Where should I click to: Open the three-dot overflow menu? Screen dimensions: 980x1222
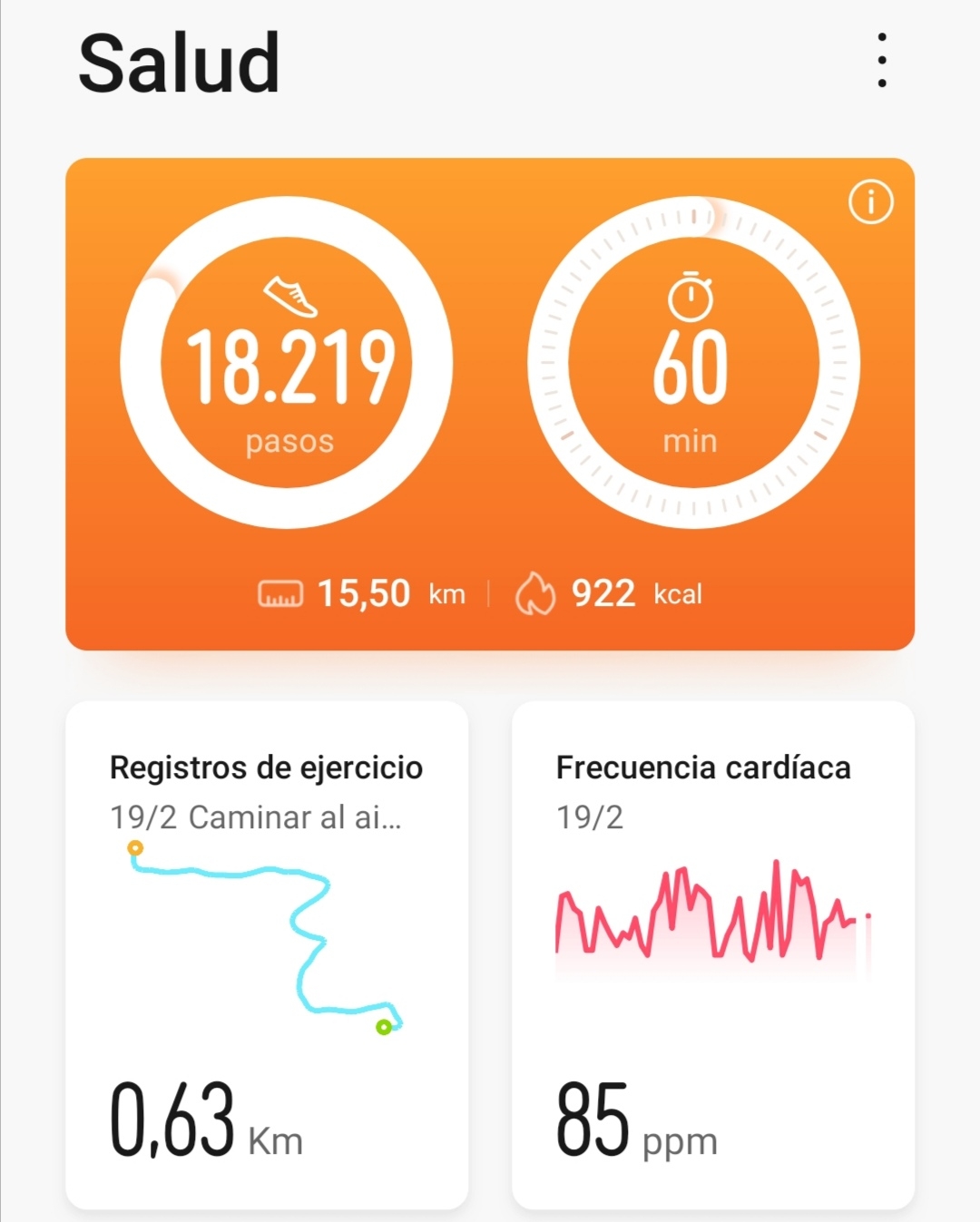(882, 61)
